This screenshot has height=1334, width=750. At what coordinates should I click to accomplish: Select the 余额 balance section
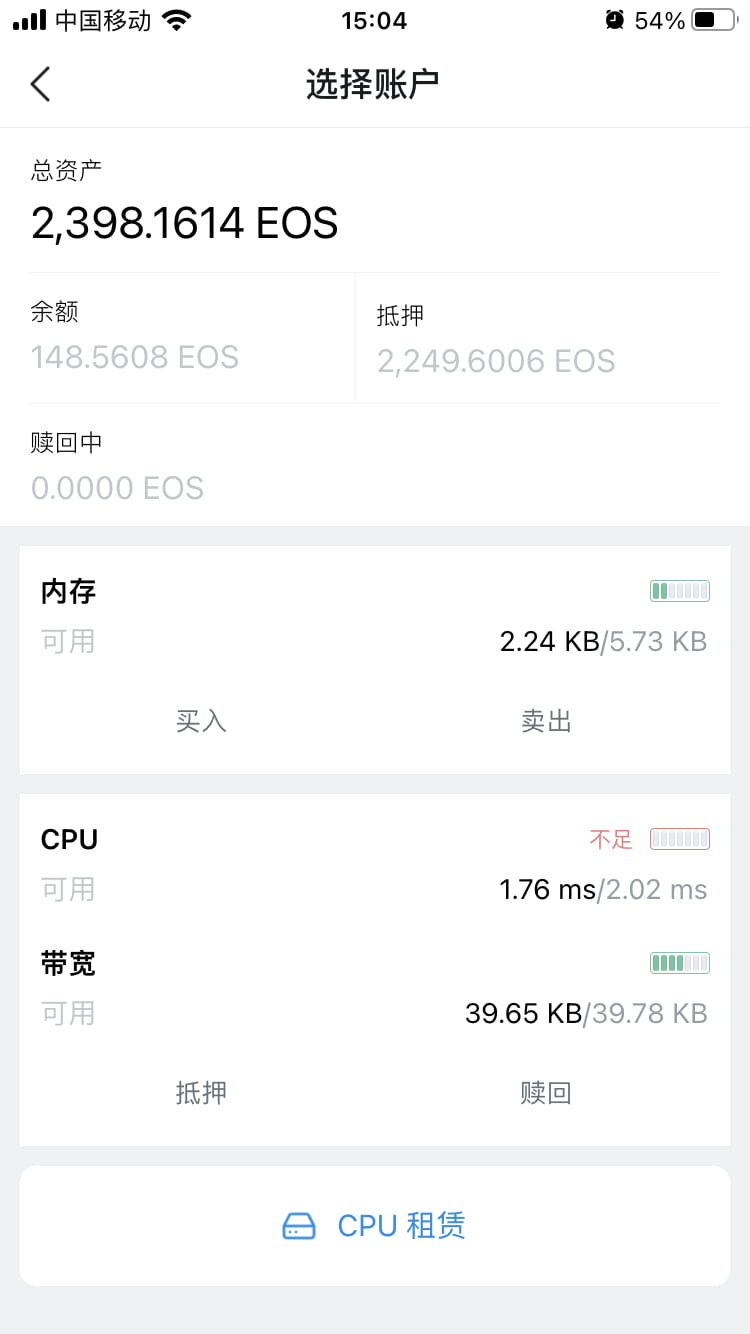[x=135, y=335]
